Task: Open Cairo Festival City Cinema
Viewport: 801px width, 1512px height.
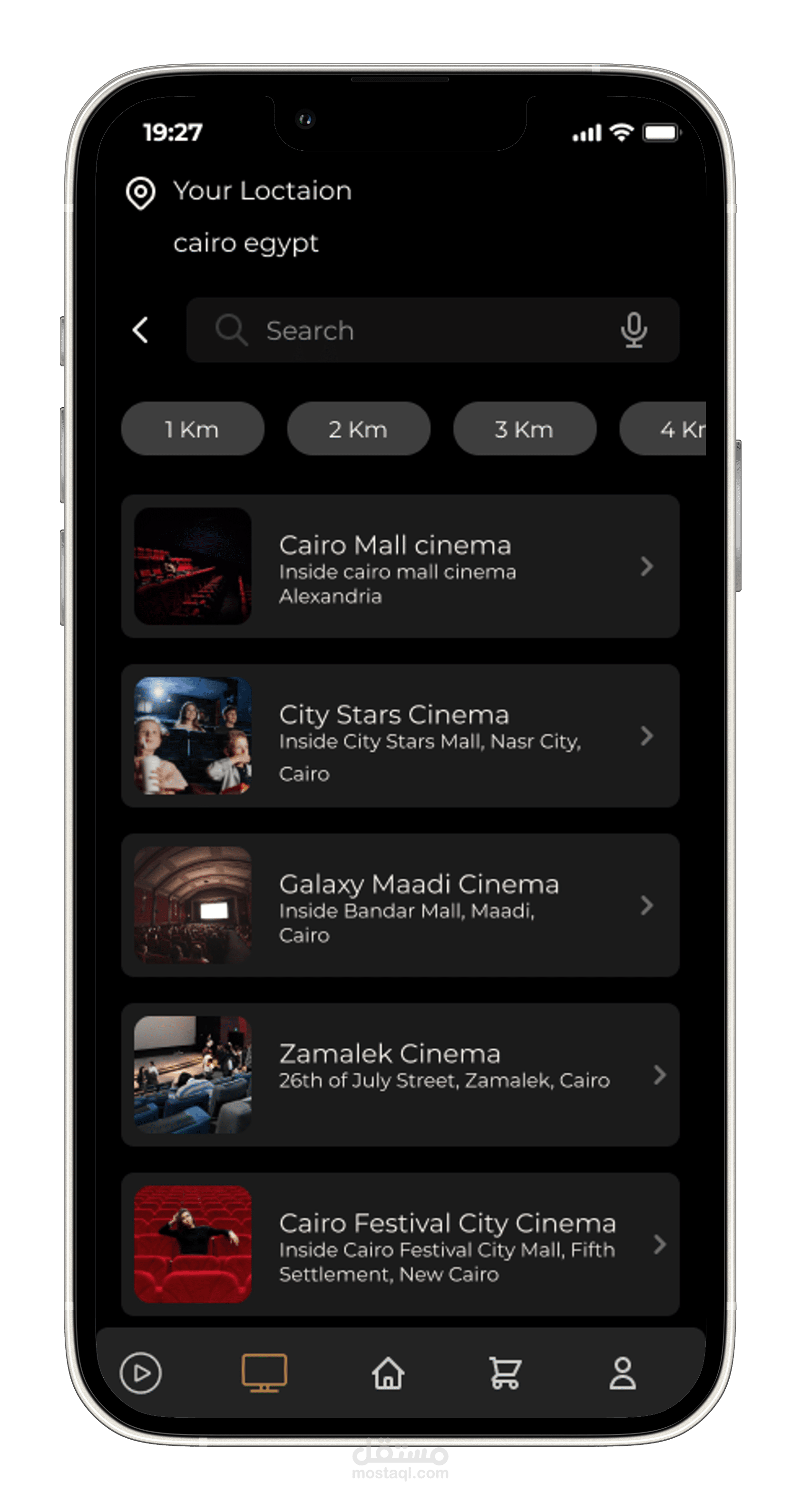Action: coord(400,1244)
